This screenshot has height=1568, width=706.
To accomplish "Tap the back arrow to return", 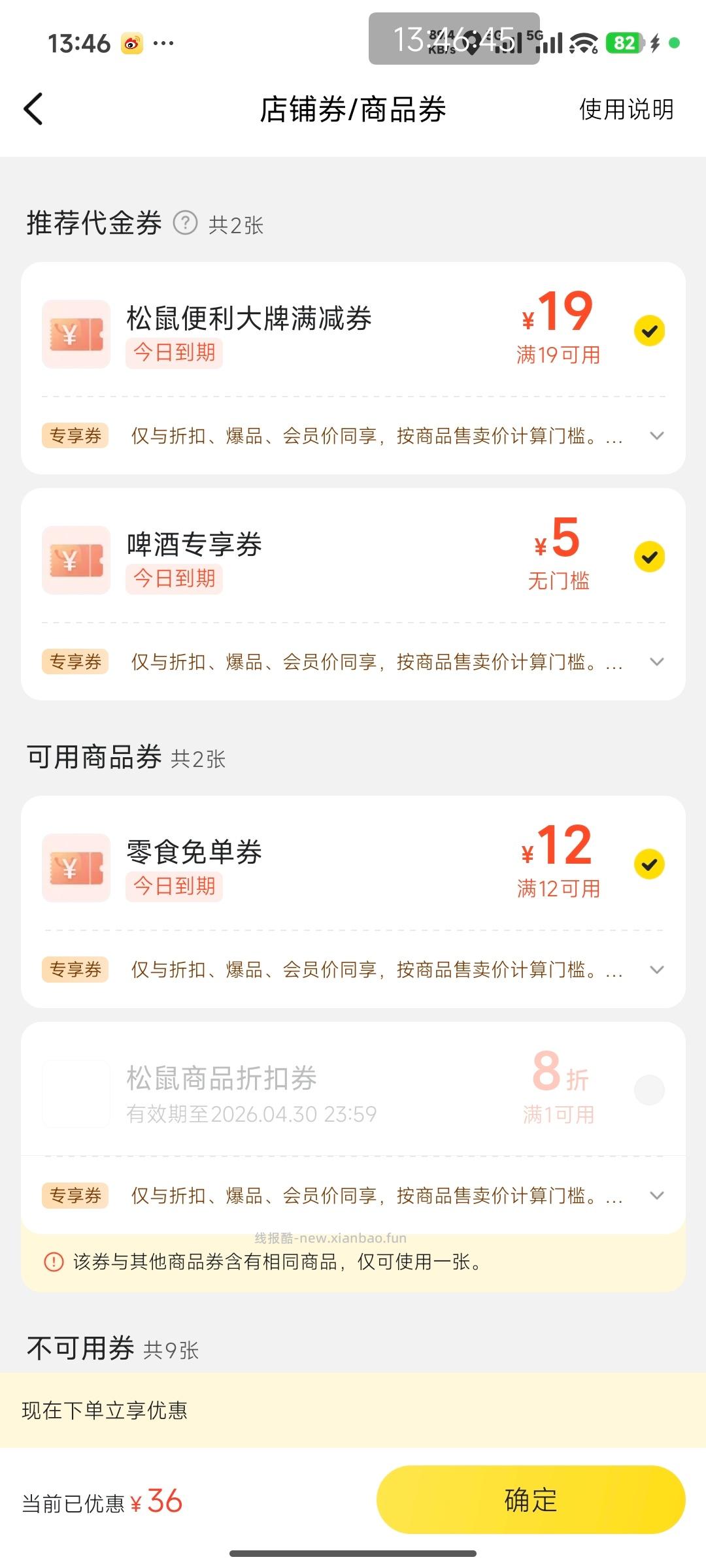I will point(34,109).
